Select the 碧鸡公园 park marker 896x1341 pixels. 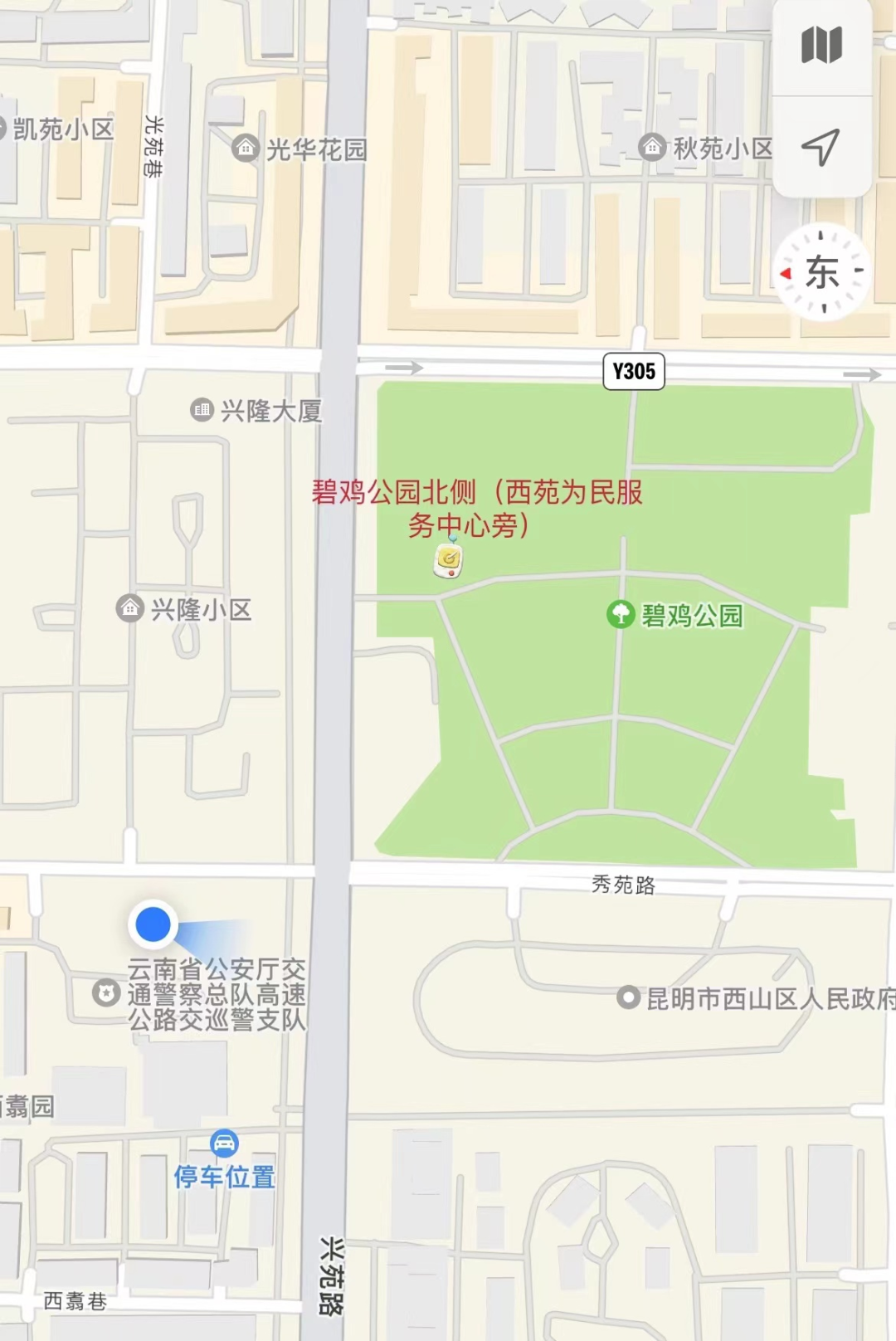[x=621, y=615]
